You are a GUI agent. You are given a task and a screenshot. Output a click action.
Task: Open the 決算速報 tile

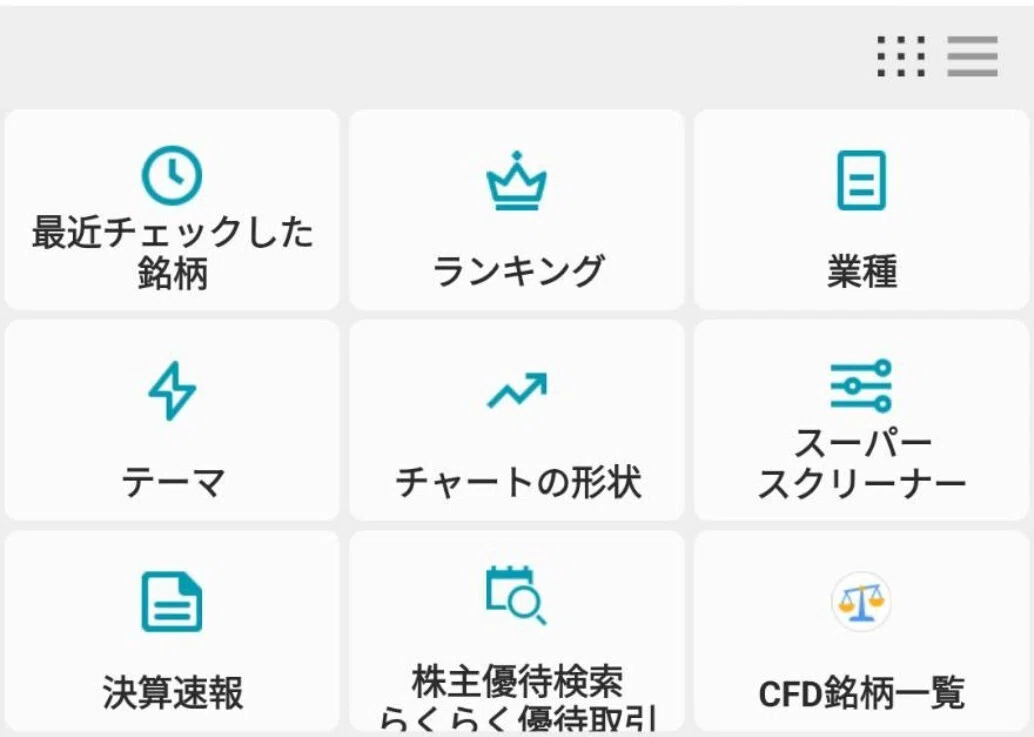172,631
